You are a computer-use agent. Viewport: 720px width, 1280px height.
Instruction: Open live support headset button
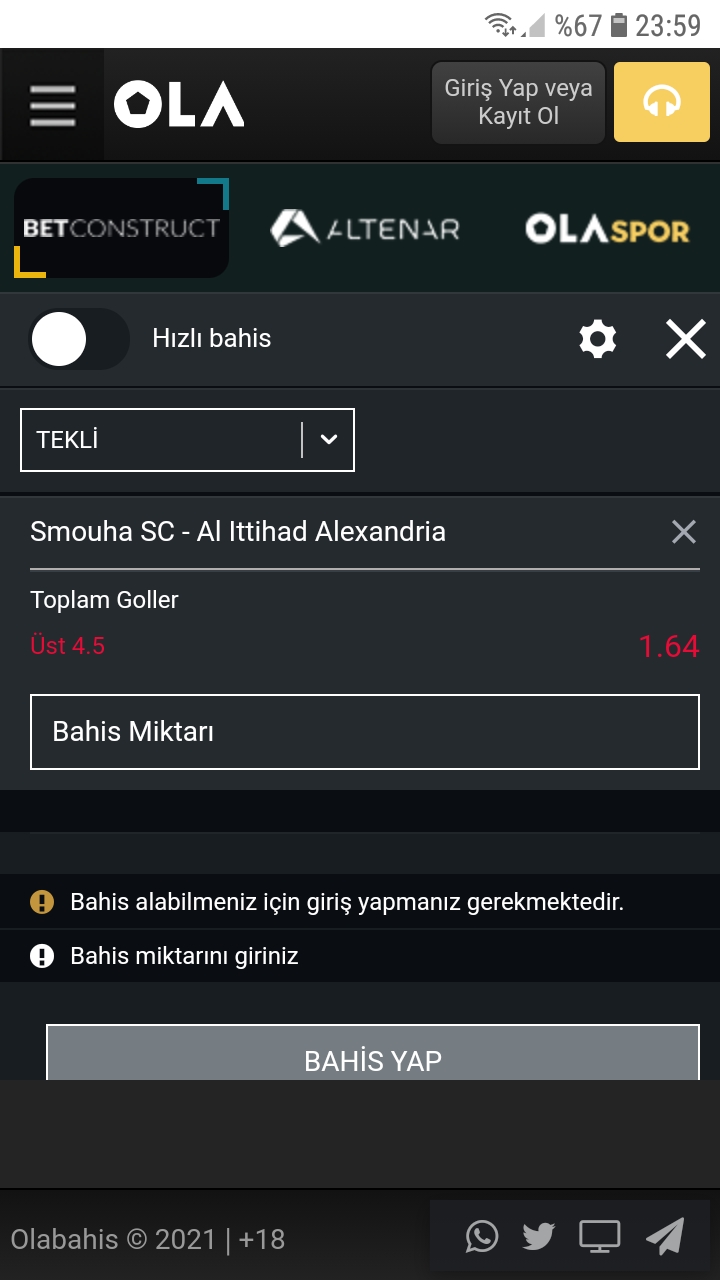661,102
